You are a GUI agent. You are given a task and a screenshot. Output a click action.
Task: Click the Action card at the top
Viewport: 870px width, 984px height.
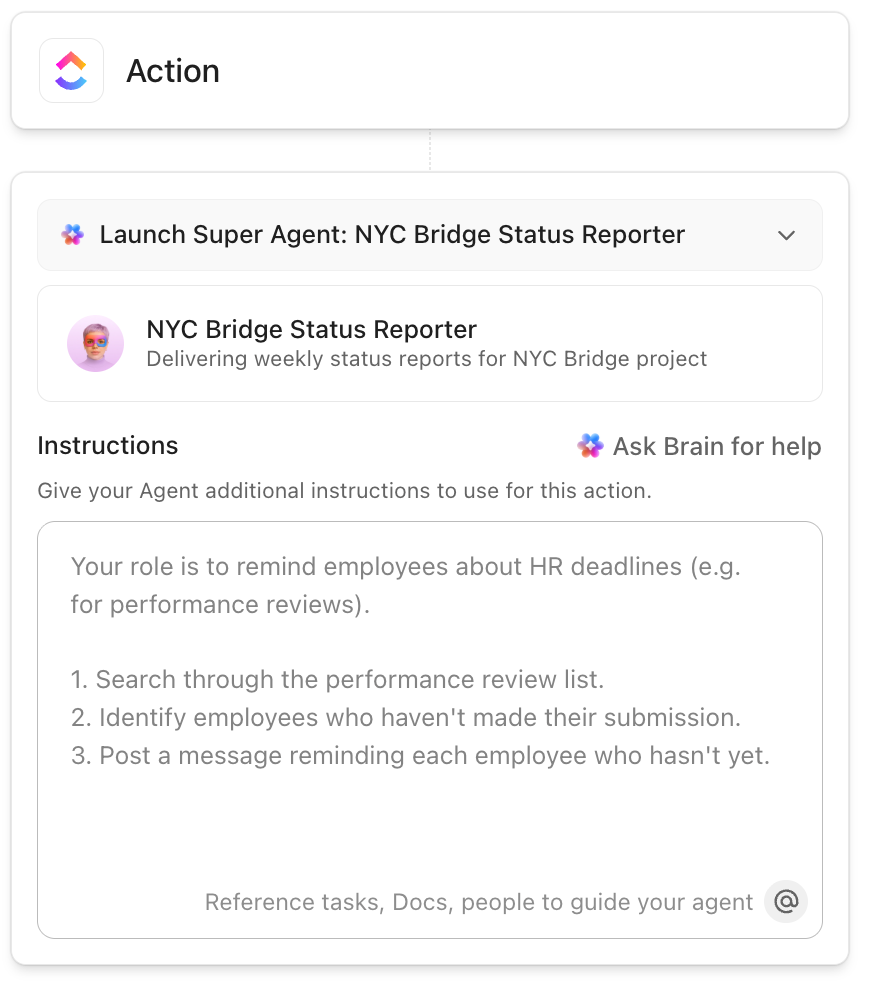[429, 70]
